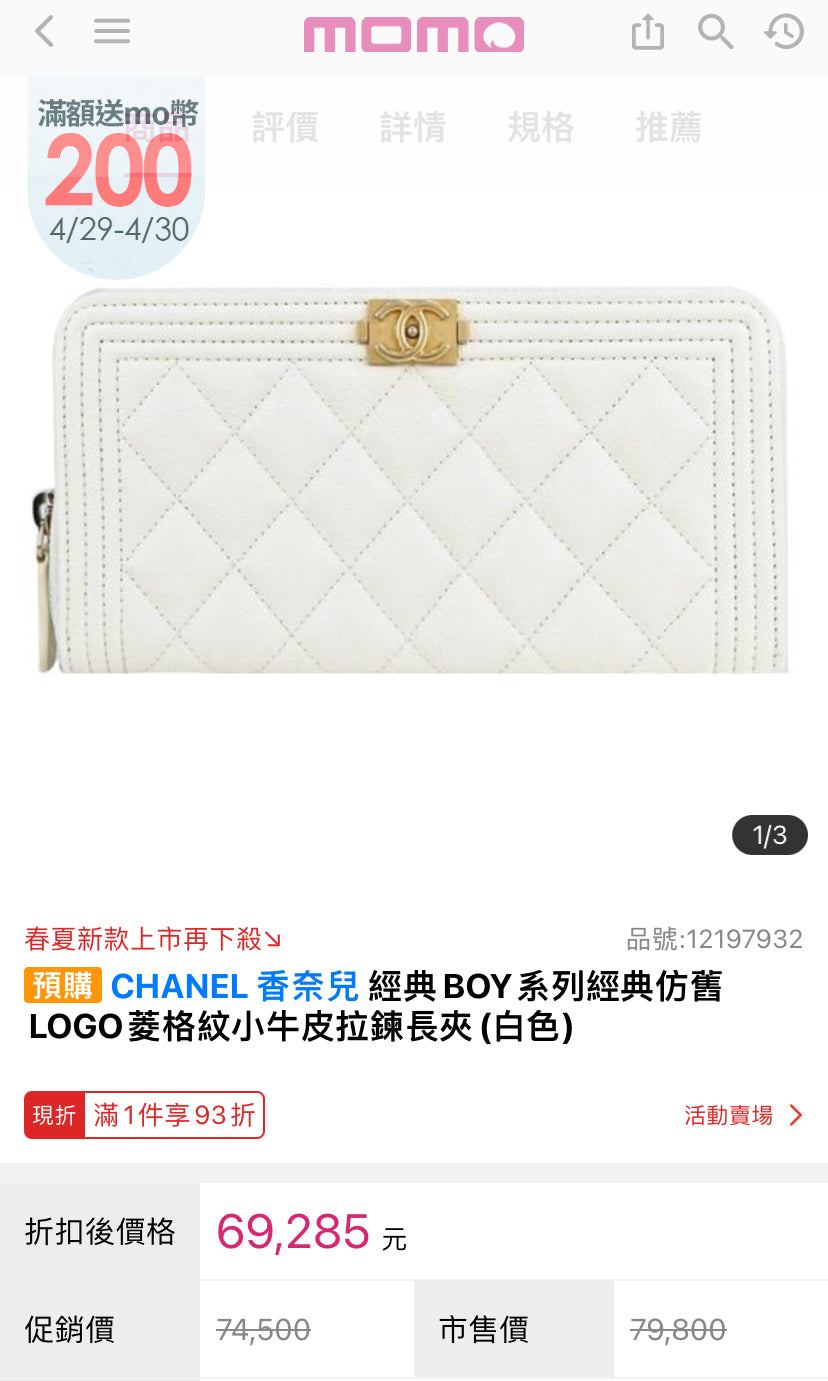Go back to the previous page
This screenshot has width=828, height=1381.
click(x=44, y=33)
